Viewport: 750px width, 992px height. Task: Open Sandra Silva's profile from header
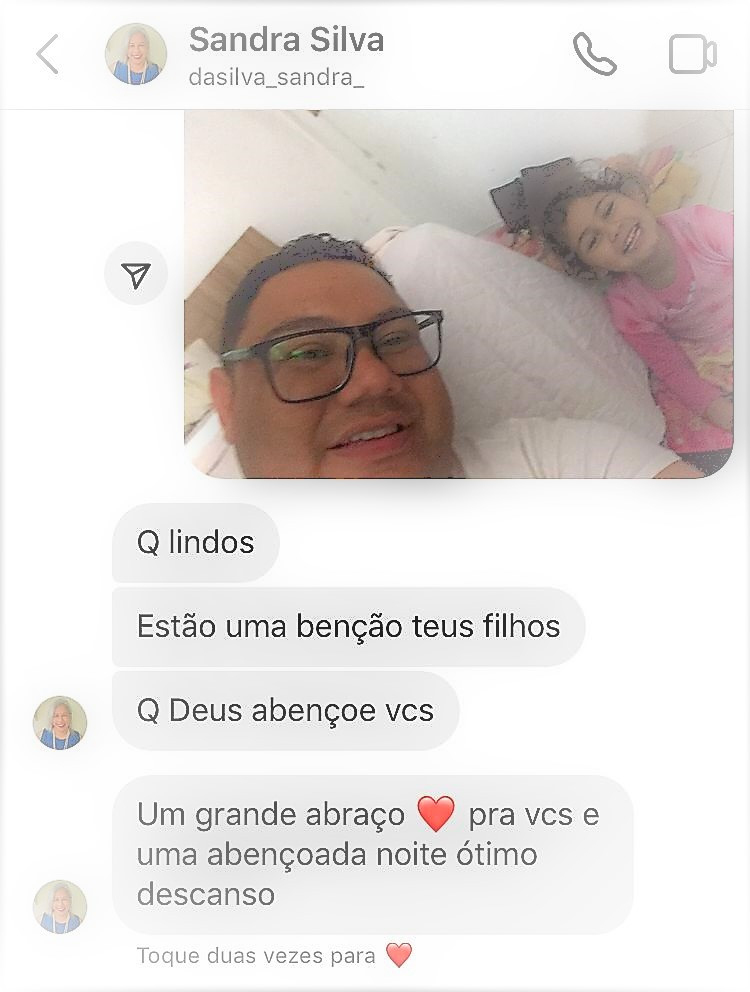point(285,54)
